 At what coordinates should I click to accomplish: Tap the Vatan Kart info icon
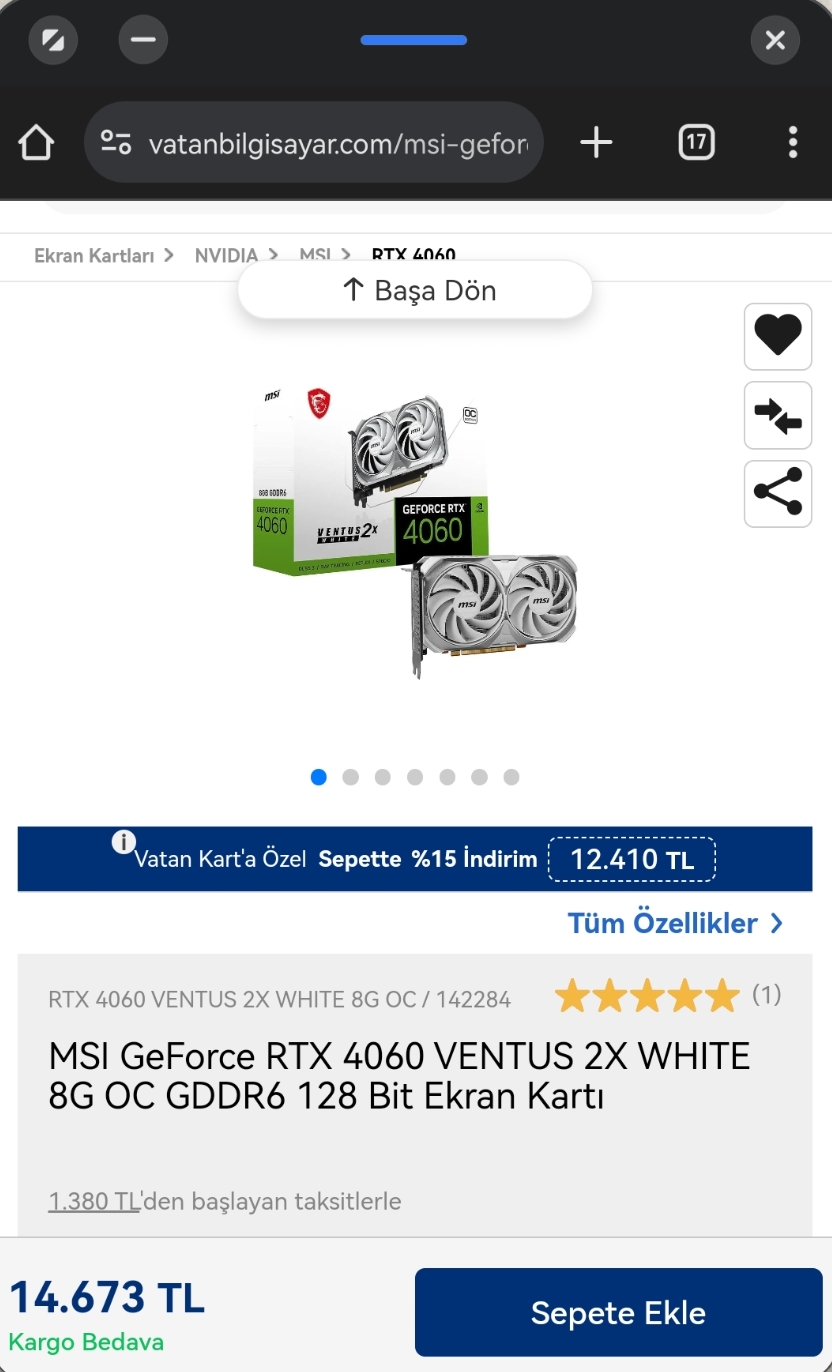point(123,842)
